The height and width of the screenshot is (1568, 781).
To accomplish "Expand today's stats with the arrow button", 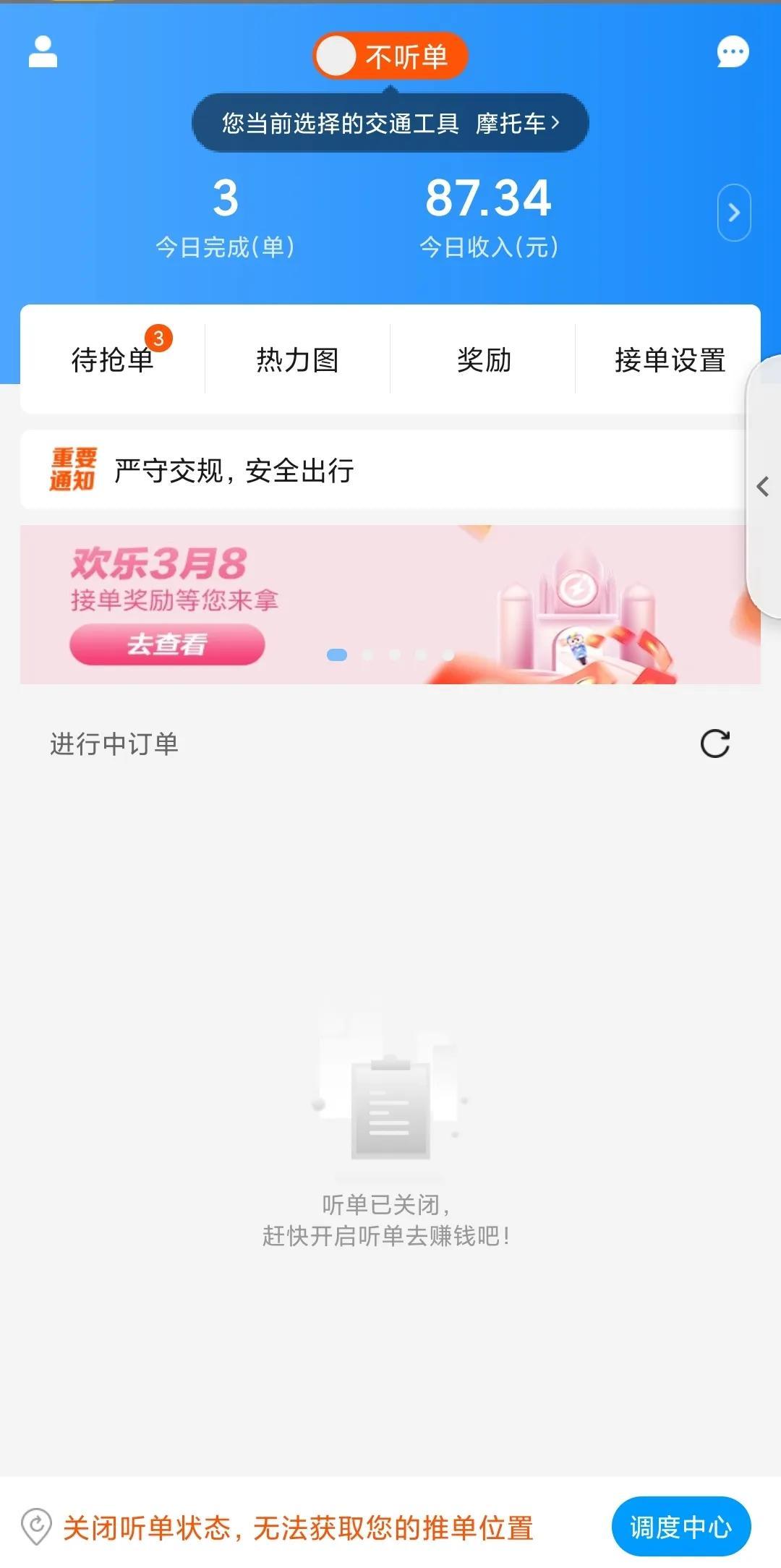I will (734, 213).
